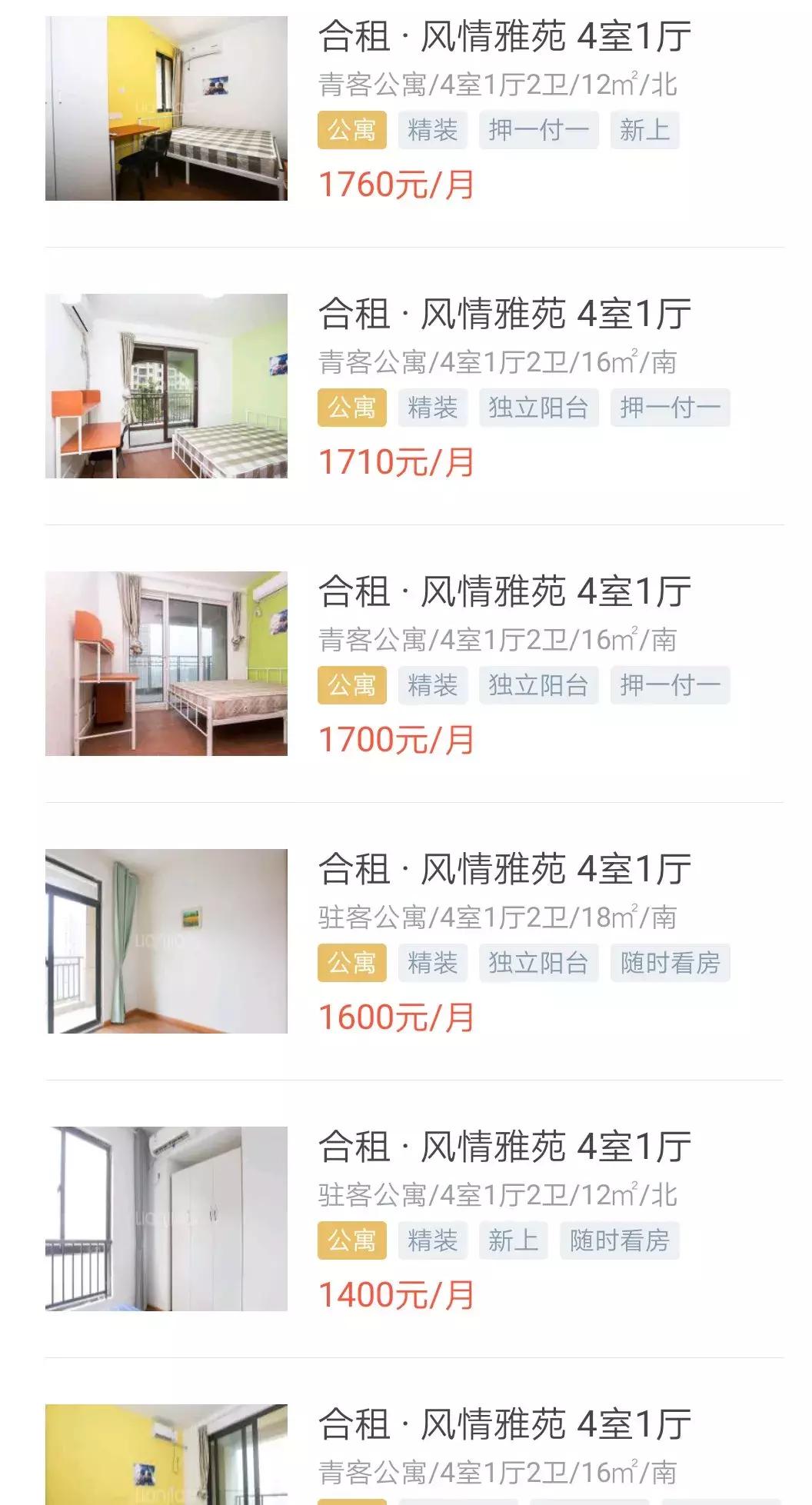The height and width of the screenshot is (1505, 812).
Task: Click the 精装 tag on the first listing
Action: click(434, 131)
